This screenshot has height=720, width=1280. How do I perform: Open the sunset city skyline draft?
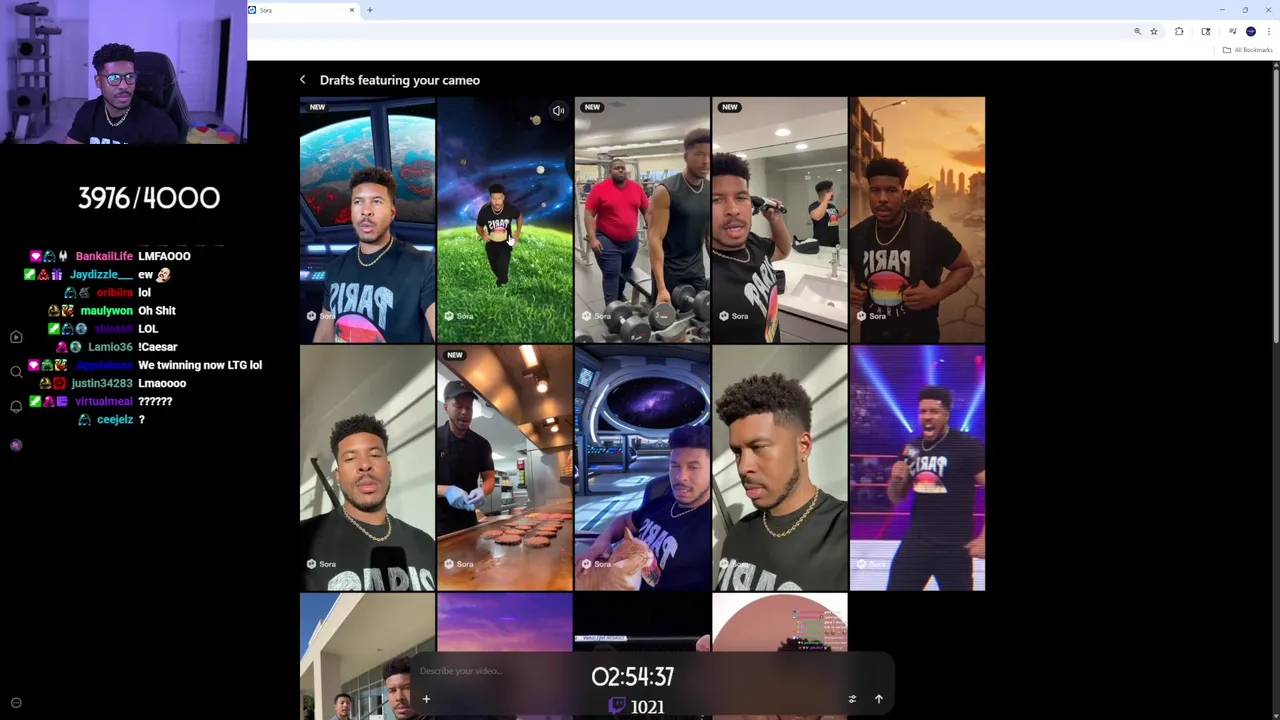[x=917, y=220]
